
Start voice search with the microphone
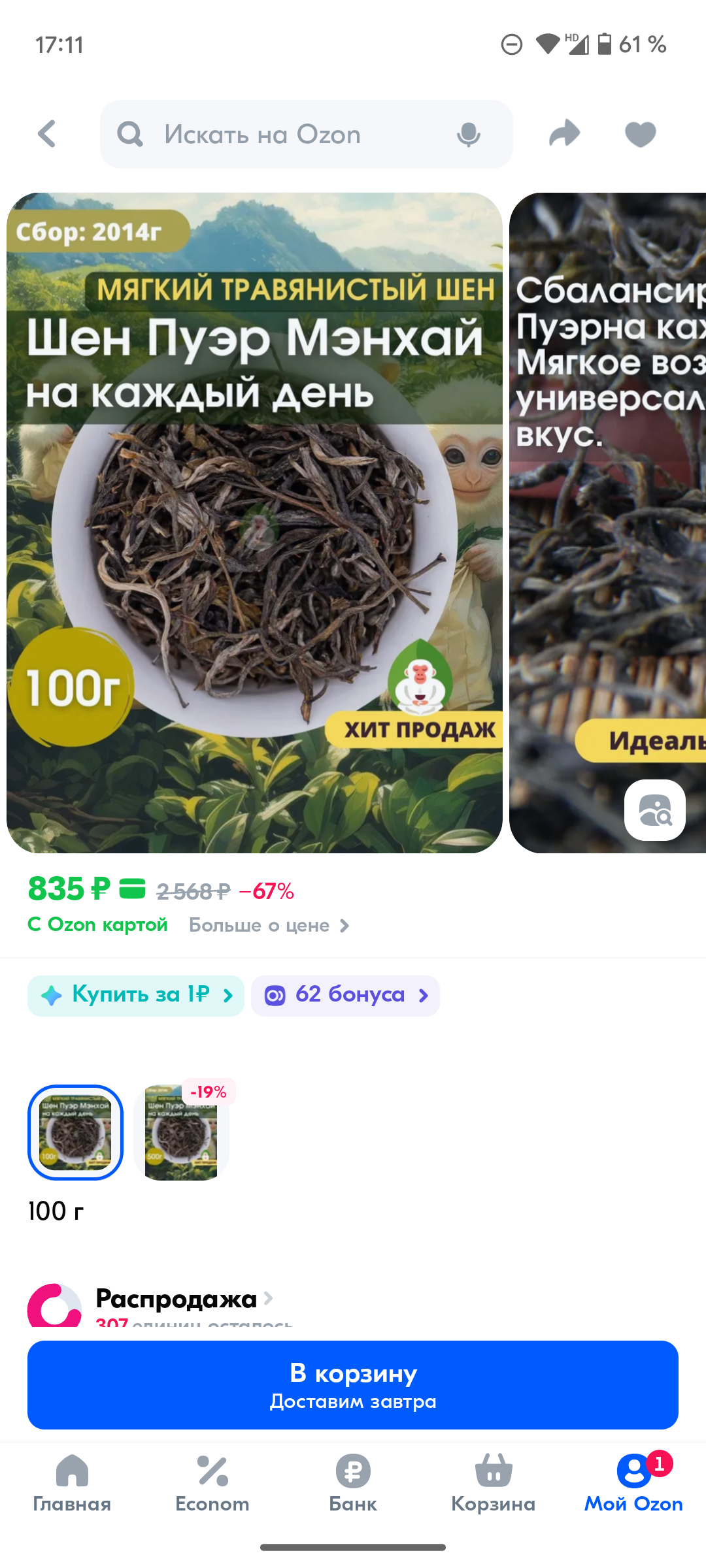[x=468, y=134]
